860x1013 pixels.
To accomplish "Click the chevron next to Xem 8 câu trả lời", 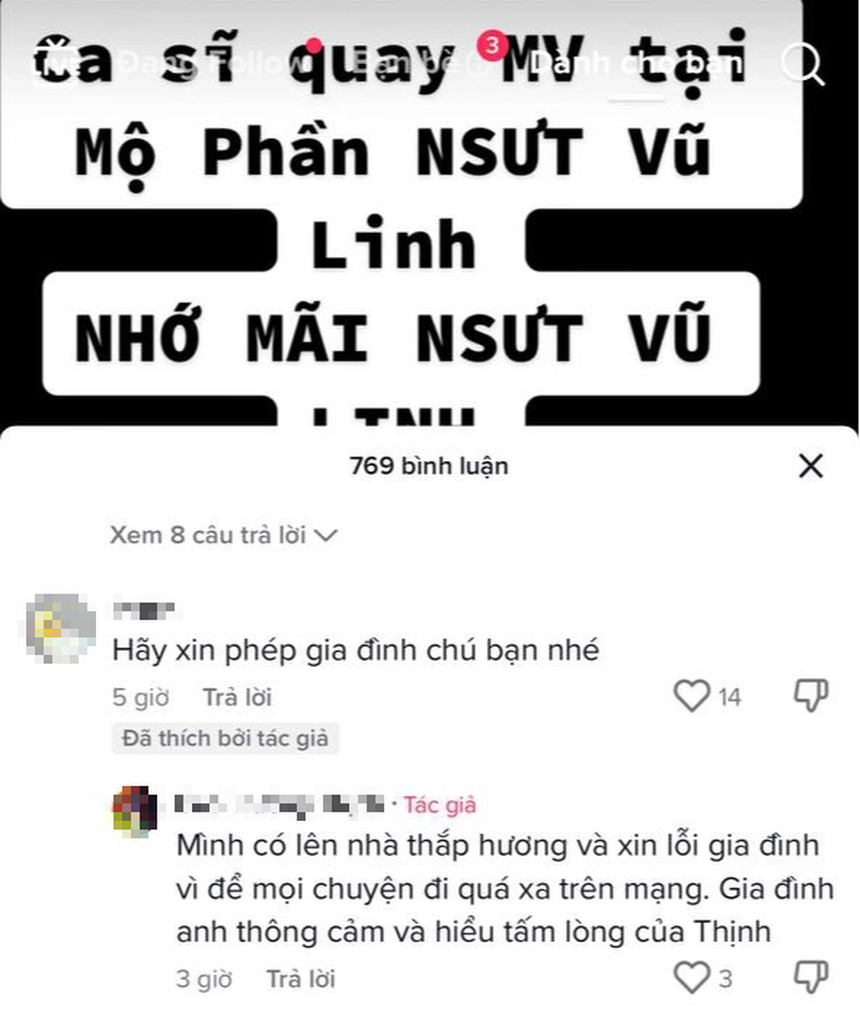I will coord(325,536).
